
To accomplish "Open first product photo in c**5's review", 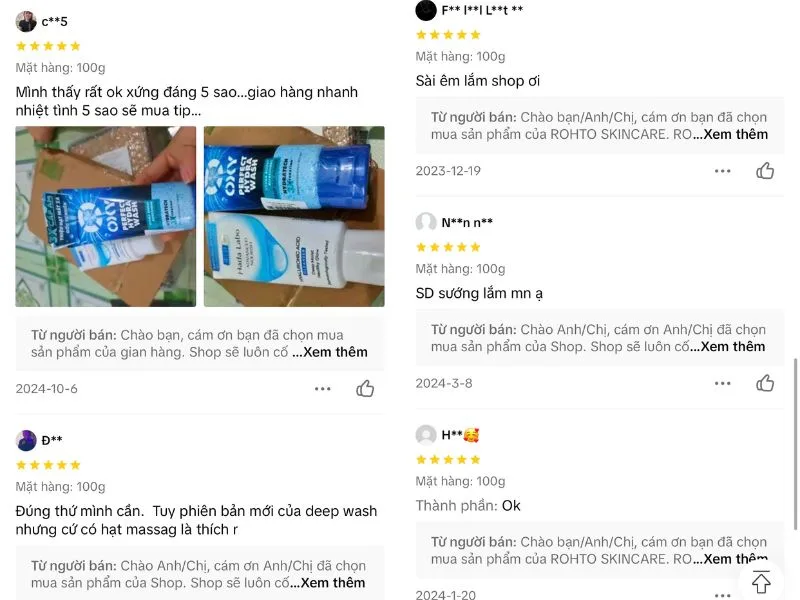I will pos(105,216).
